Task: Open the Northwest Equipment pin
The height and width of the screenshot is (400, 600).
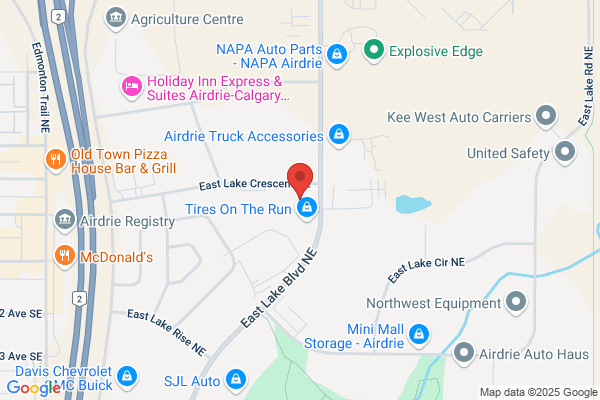Action: pyautogui.click(x=516, y=302)
